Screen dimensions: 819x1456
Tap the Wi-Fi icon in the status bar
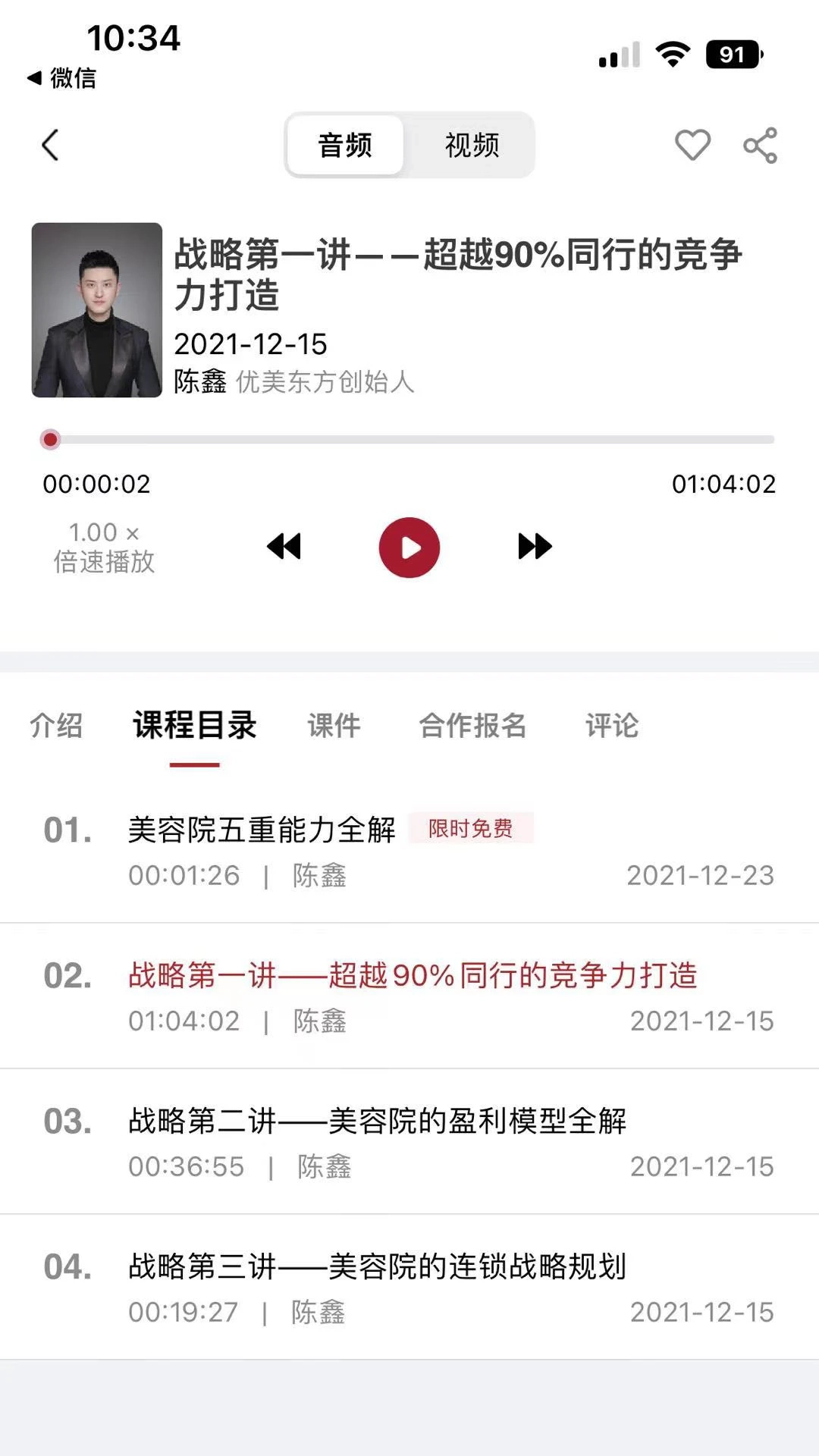[x=670, y=53]
